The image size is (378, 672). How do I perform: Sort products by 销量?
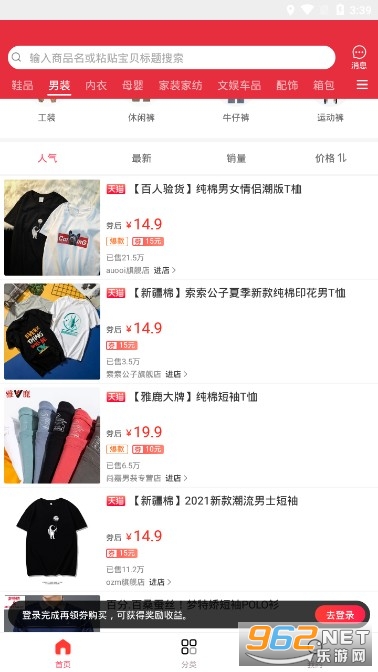tap(236, 158)
